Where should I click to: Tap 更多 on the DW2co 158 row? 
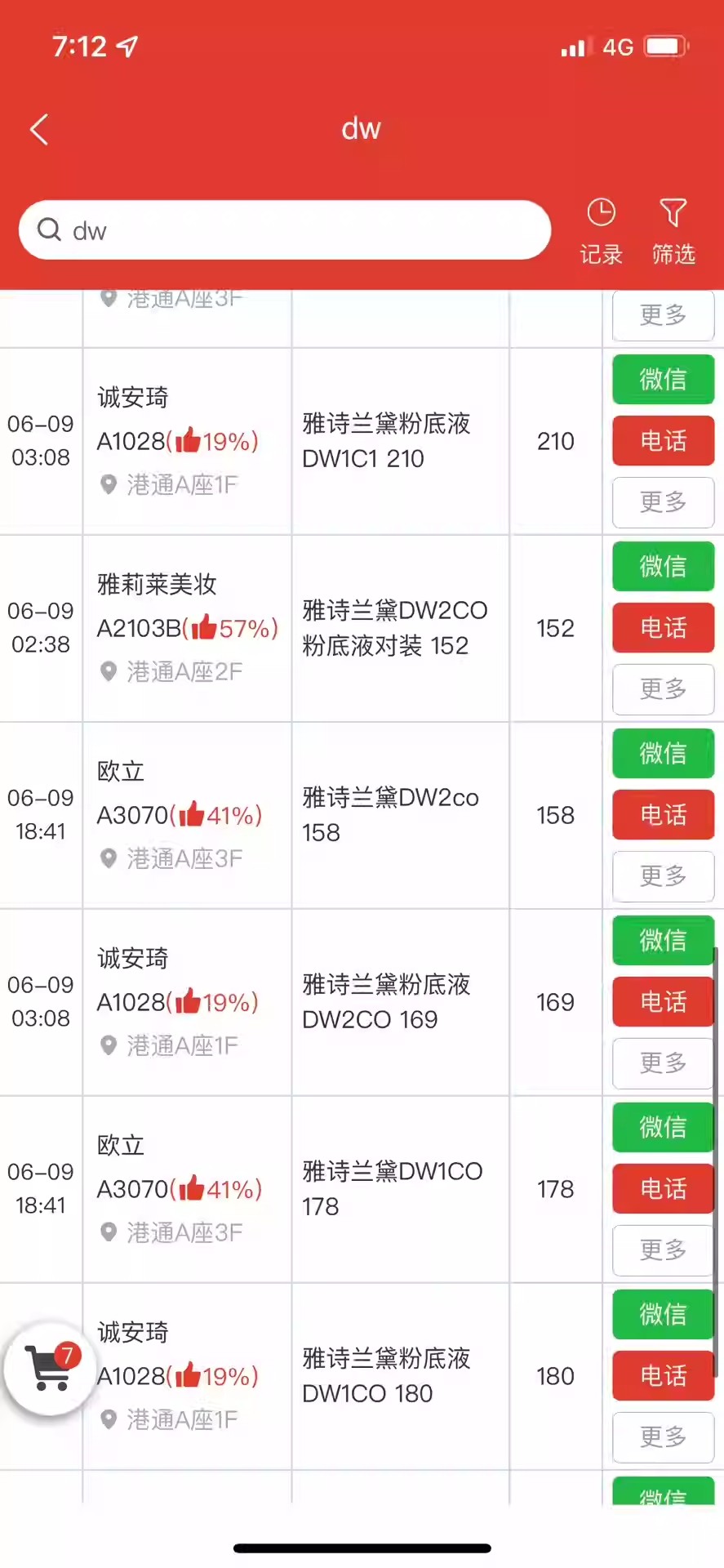pyautogui.click(x=663, y=876)
